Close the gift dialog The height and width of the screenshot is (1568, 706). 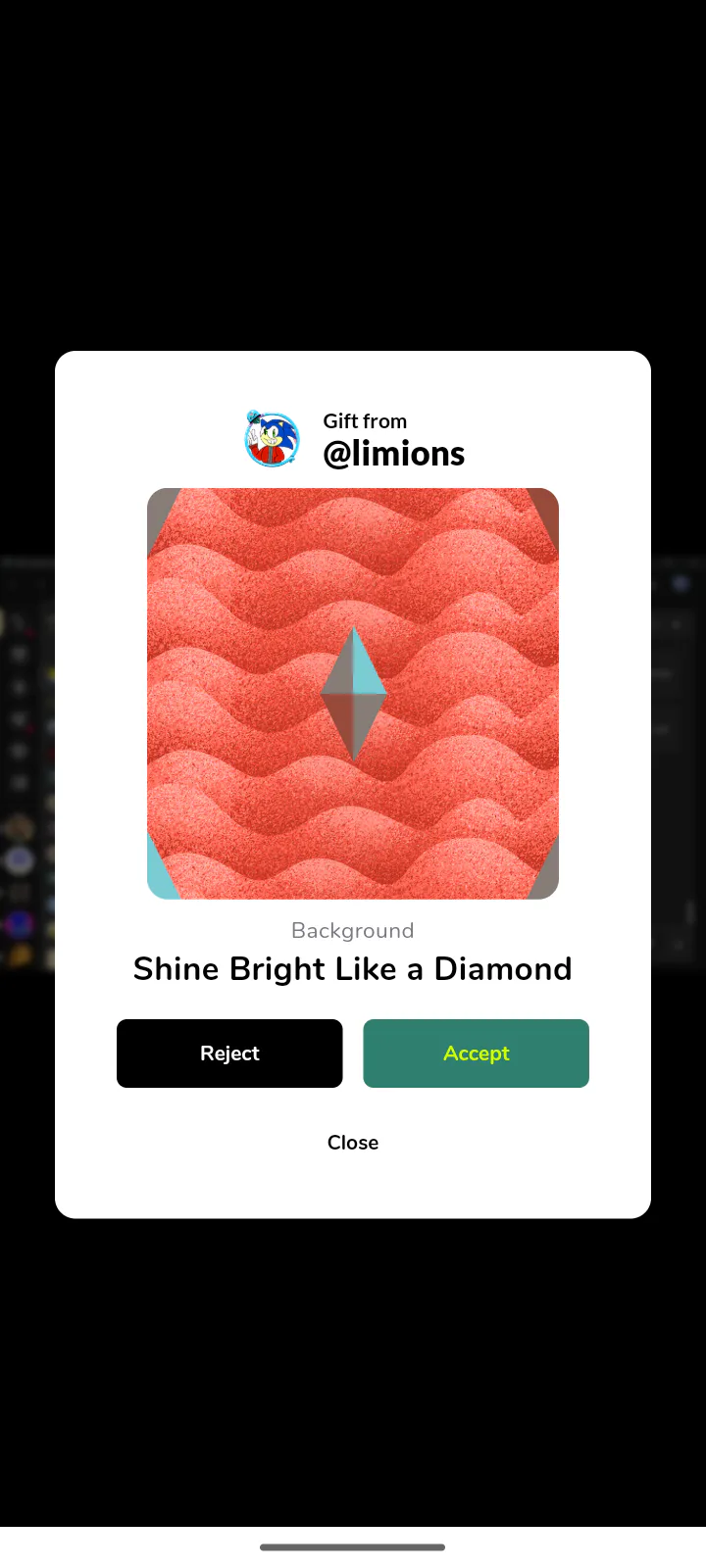tap(353, 1143)
